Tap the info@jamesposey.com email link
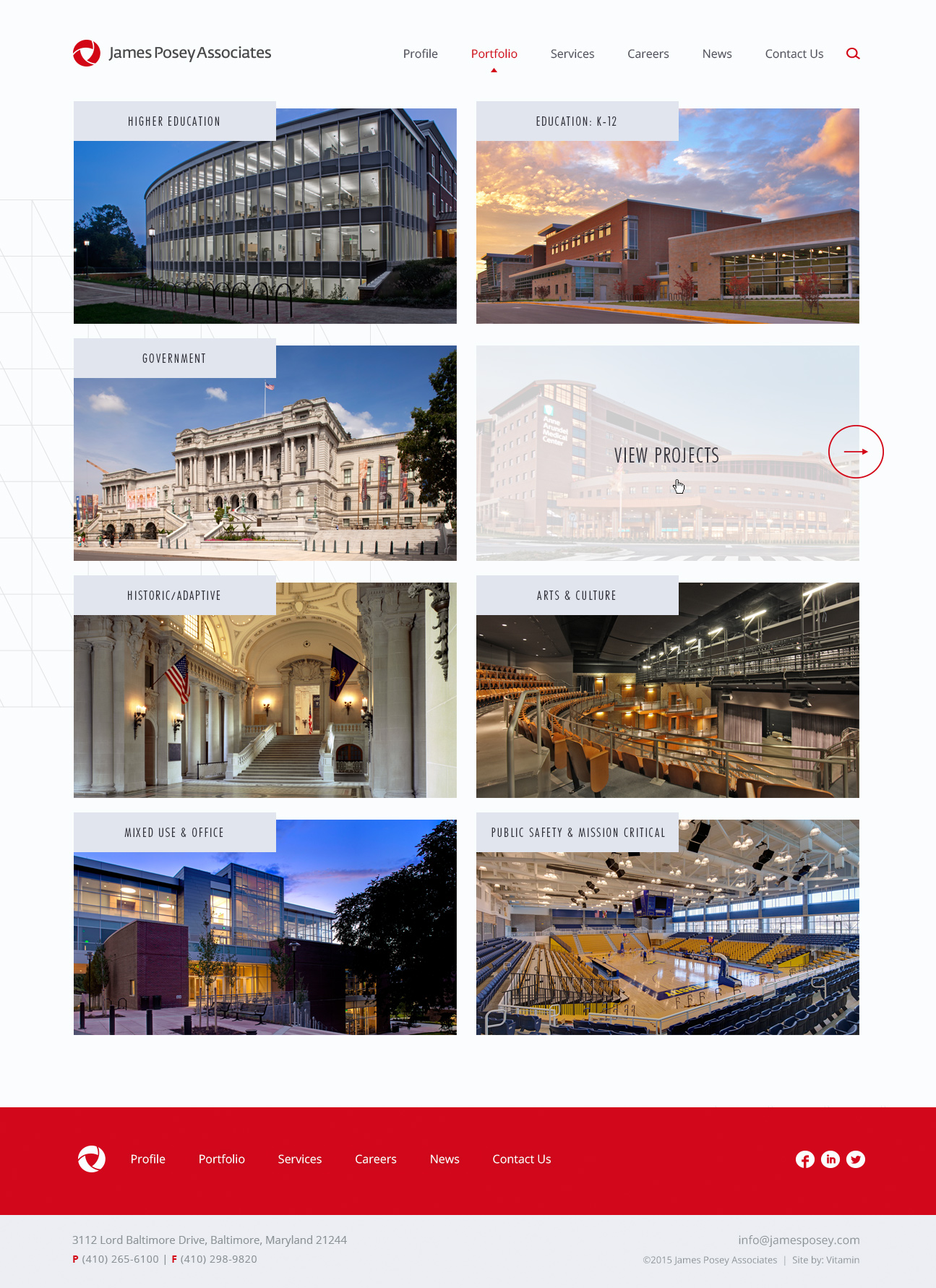936x1288 pixels. tap(799, 1240)
